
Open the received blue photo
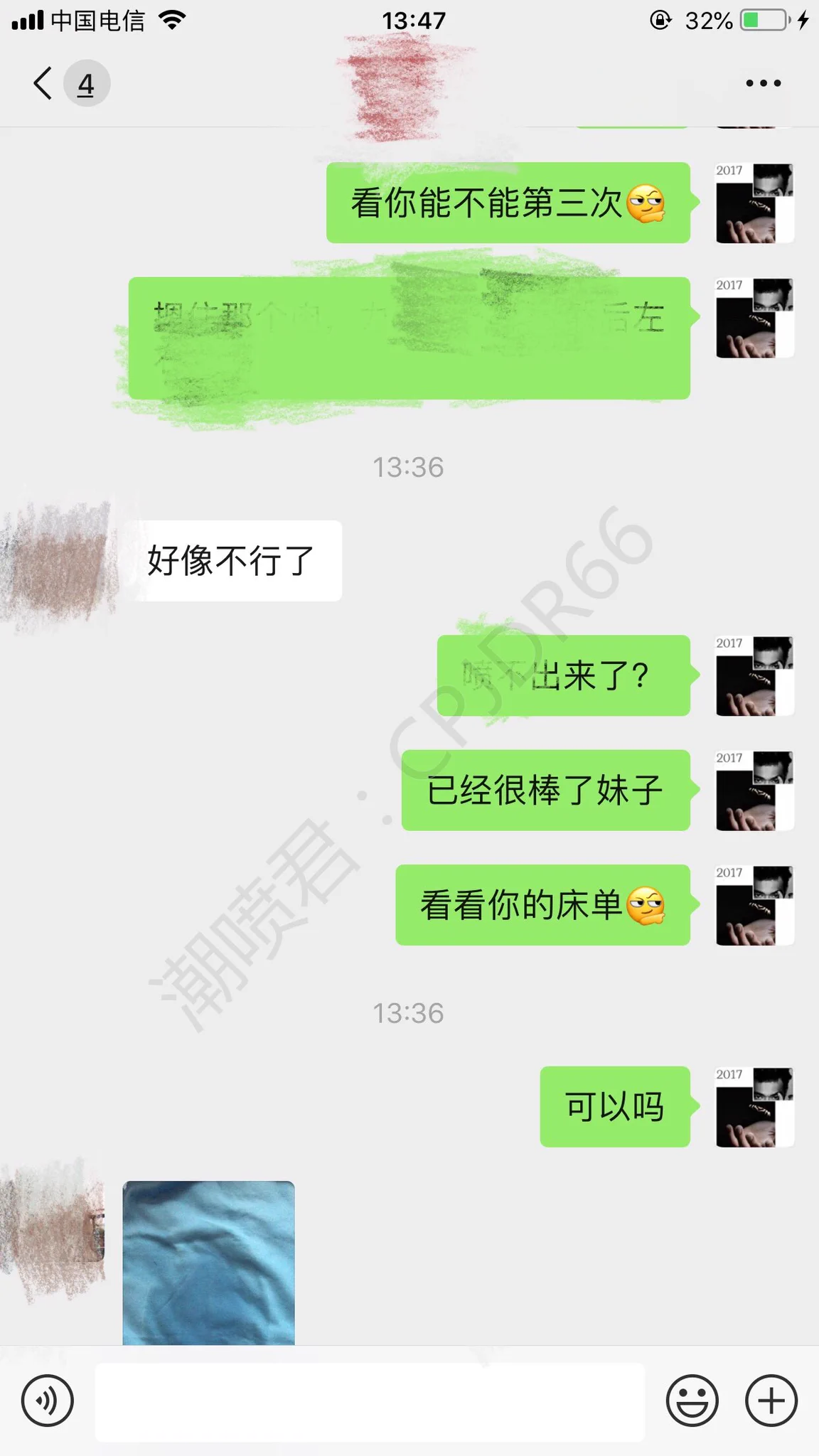click(x=208, y=1263)
